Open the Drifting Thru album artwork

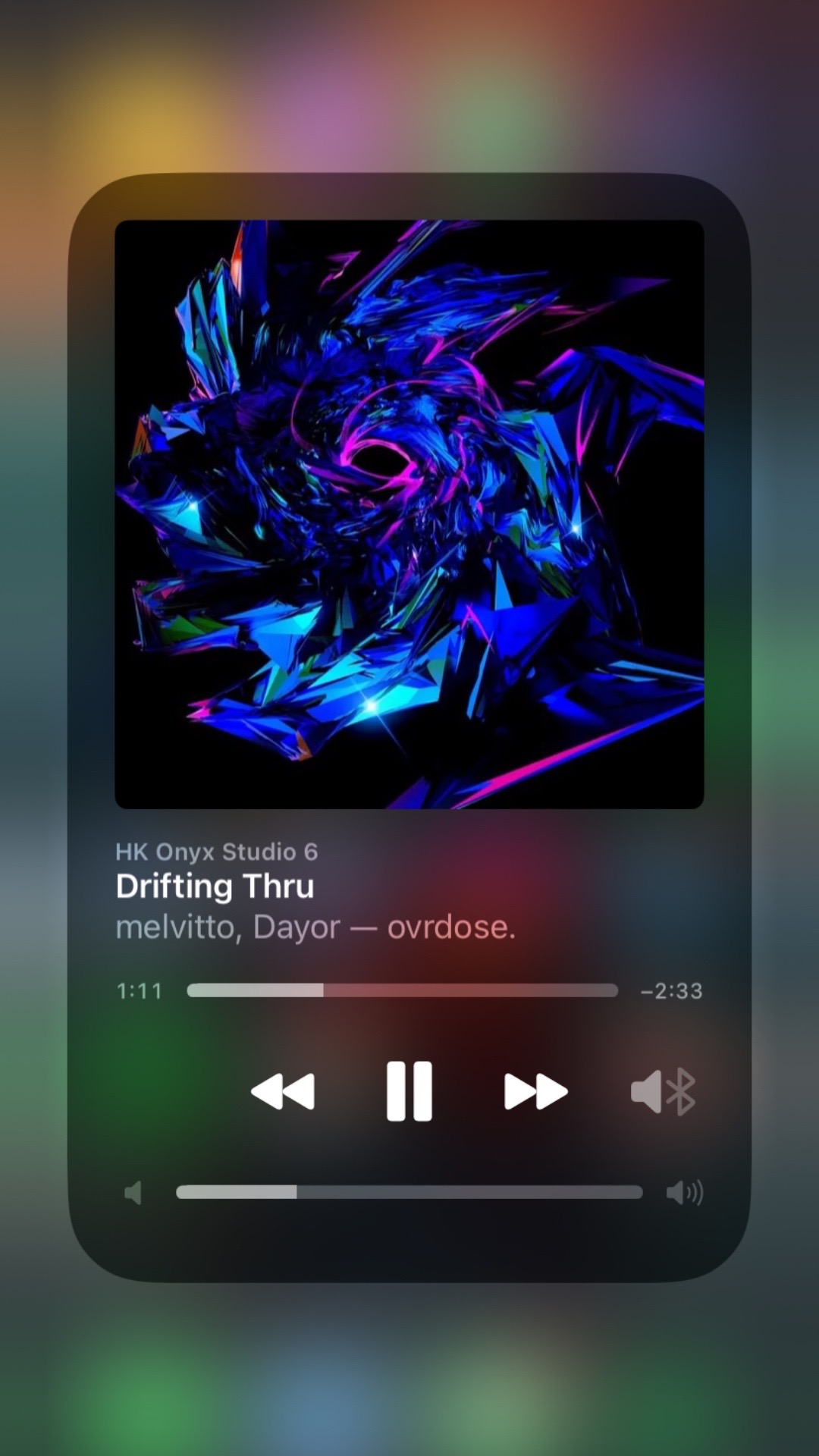click(x=409, y=514)
